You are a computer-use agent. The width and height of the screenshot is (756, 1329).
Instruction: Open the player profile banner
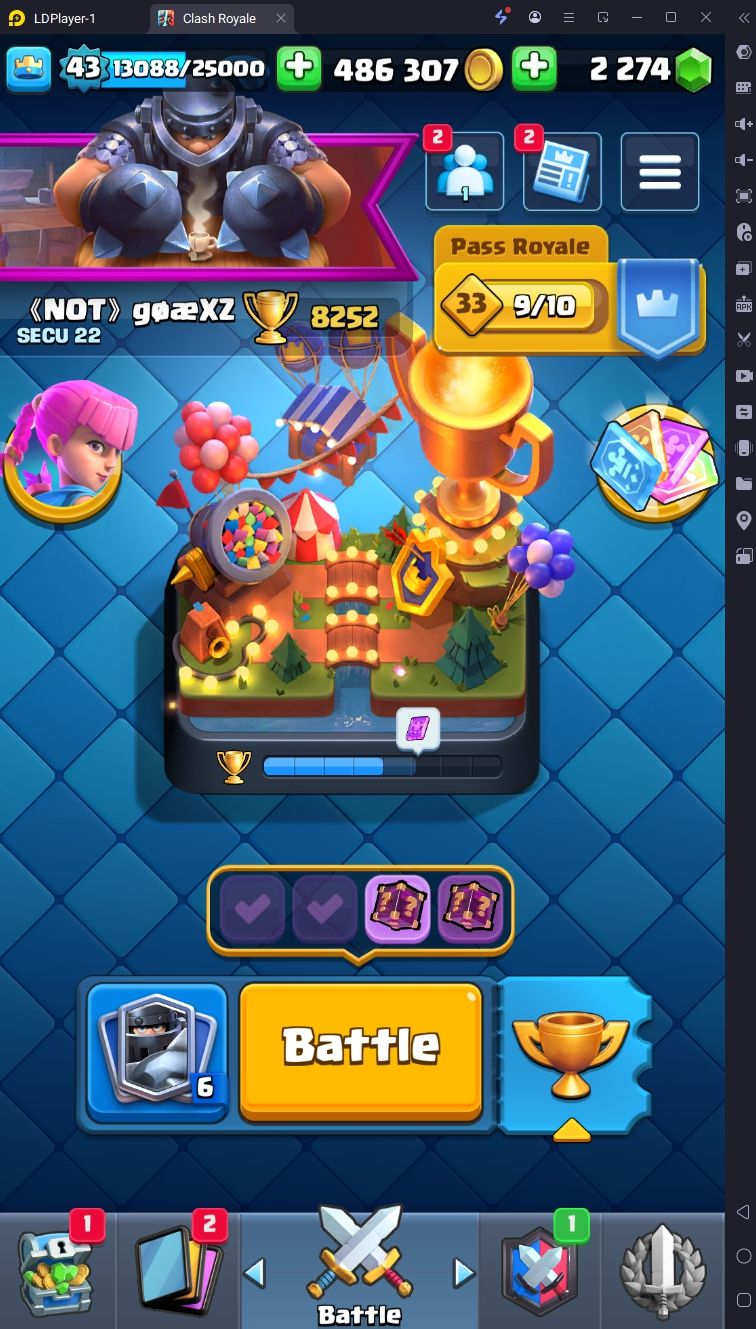(x=200, y=200)
